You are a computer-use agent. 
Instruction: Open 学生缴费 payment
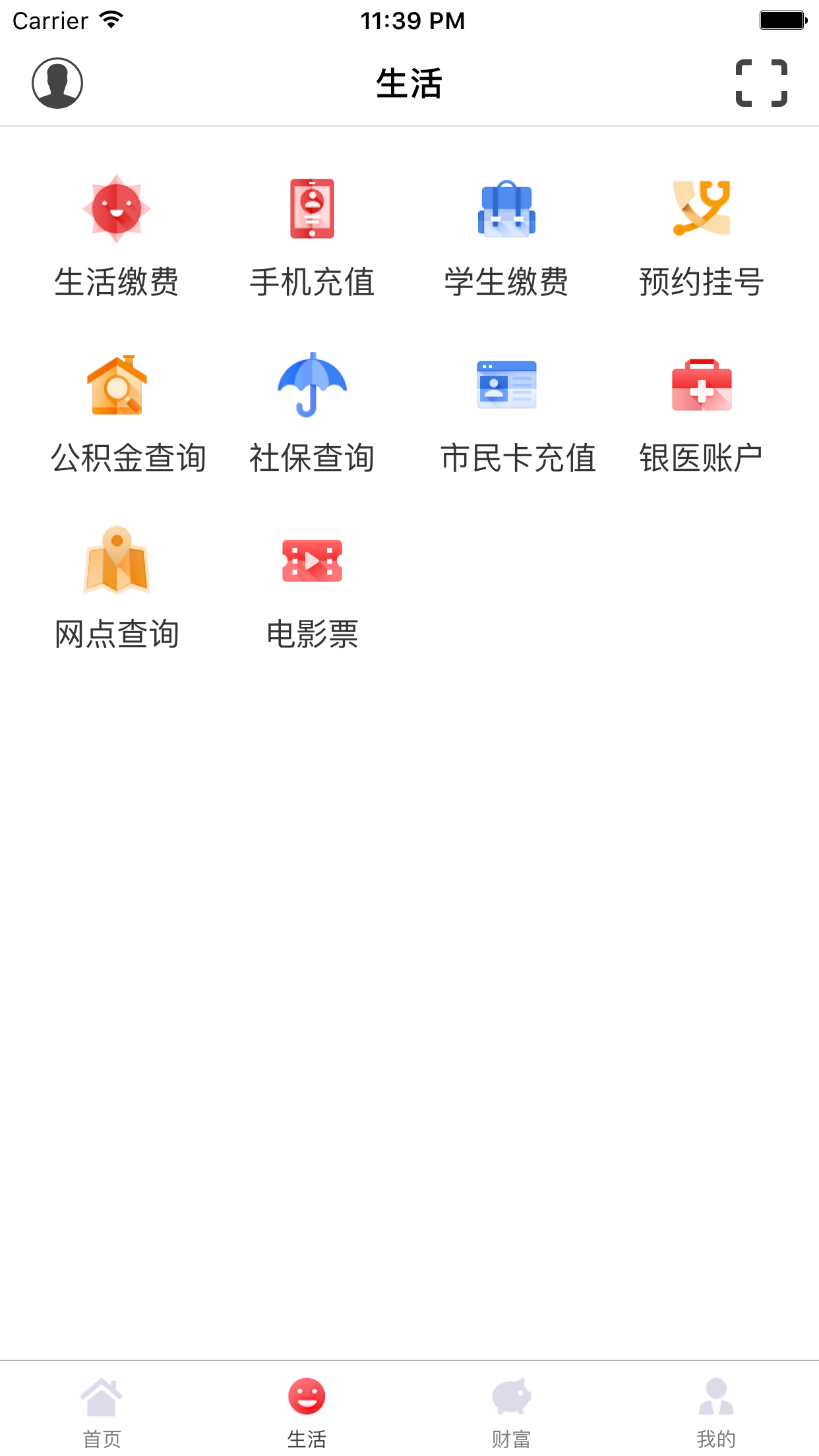pyautogui.click(x=506, y=237)
